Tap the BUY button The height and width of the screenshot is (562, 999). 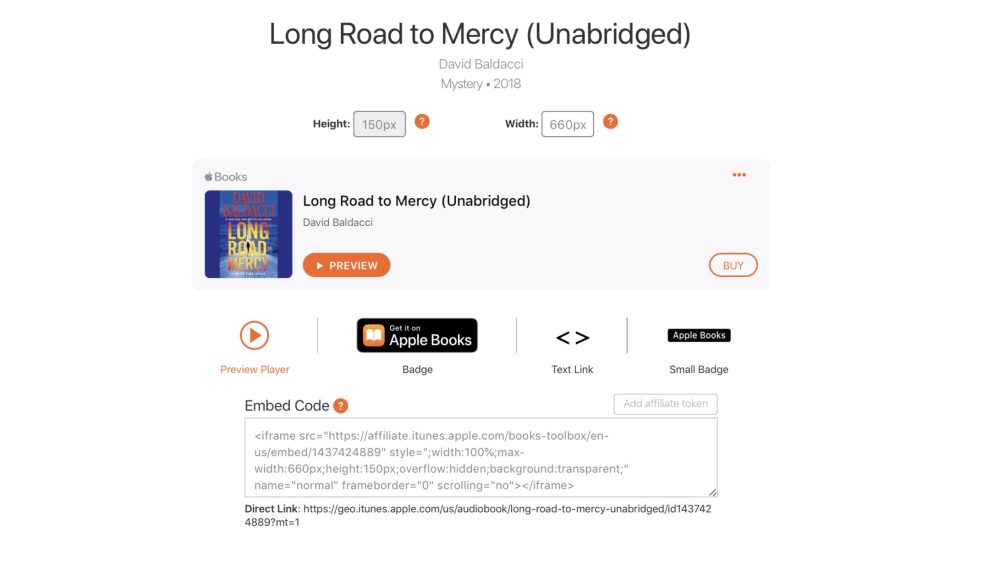pyautogui.click(x=733, y=265)
